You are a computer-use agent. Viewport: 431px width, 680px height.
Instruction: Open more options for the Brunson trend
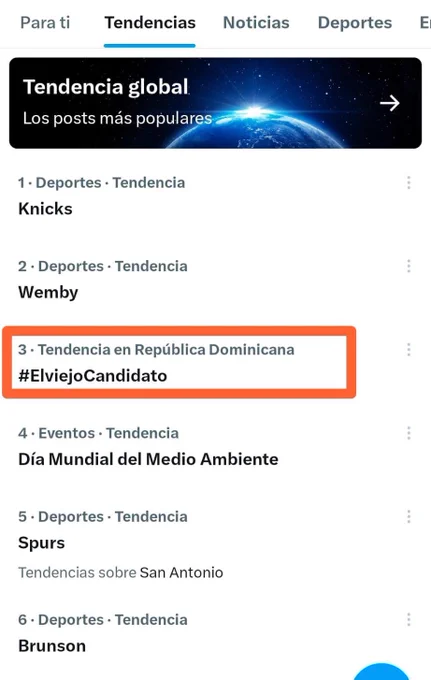(x=408, y=619)
